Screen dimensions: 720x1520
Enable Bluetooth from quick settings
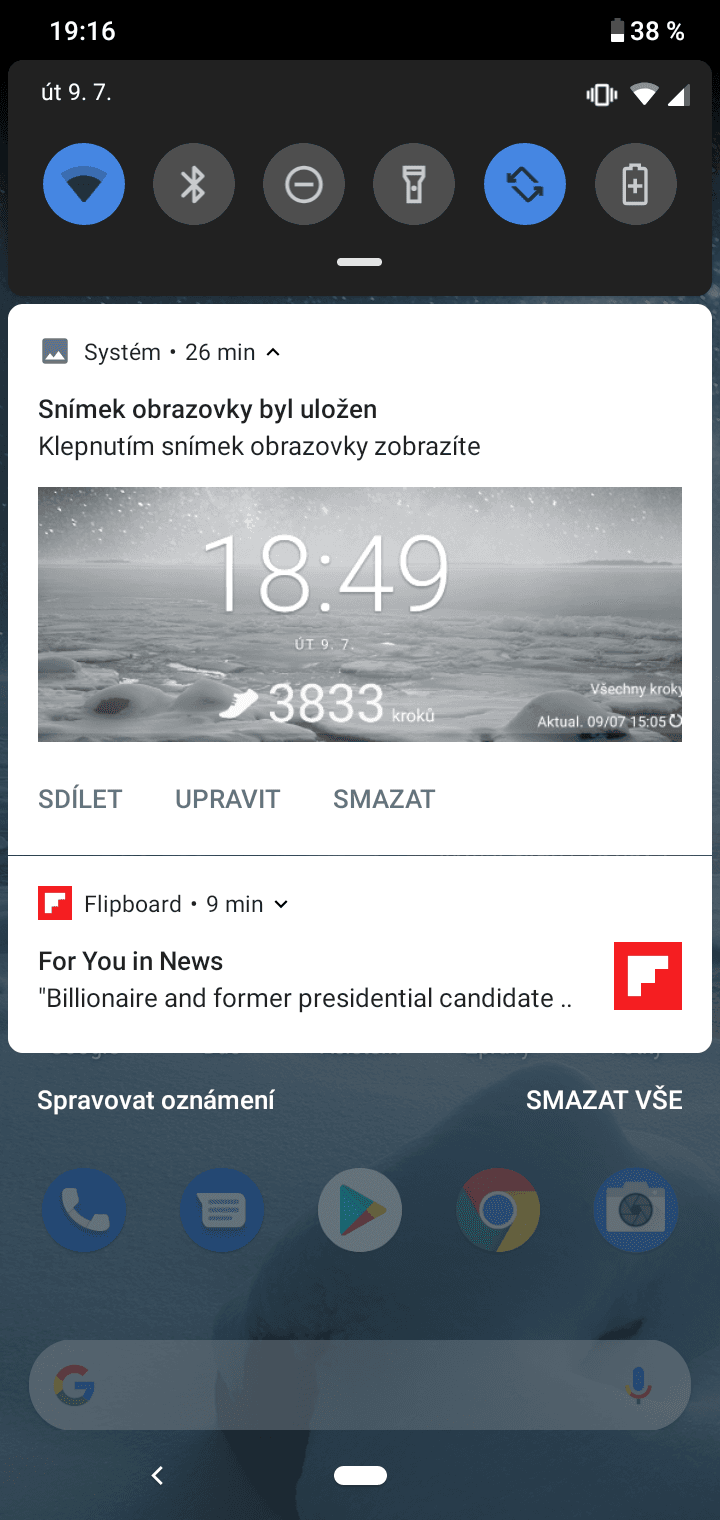194,186
